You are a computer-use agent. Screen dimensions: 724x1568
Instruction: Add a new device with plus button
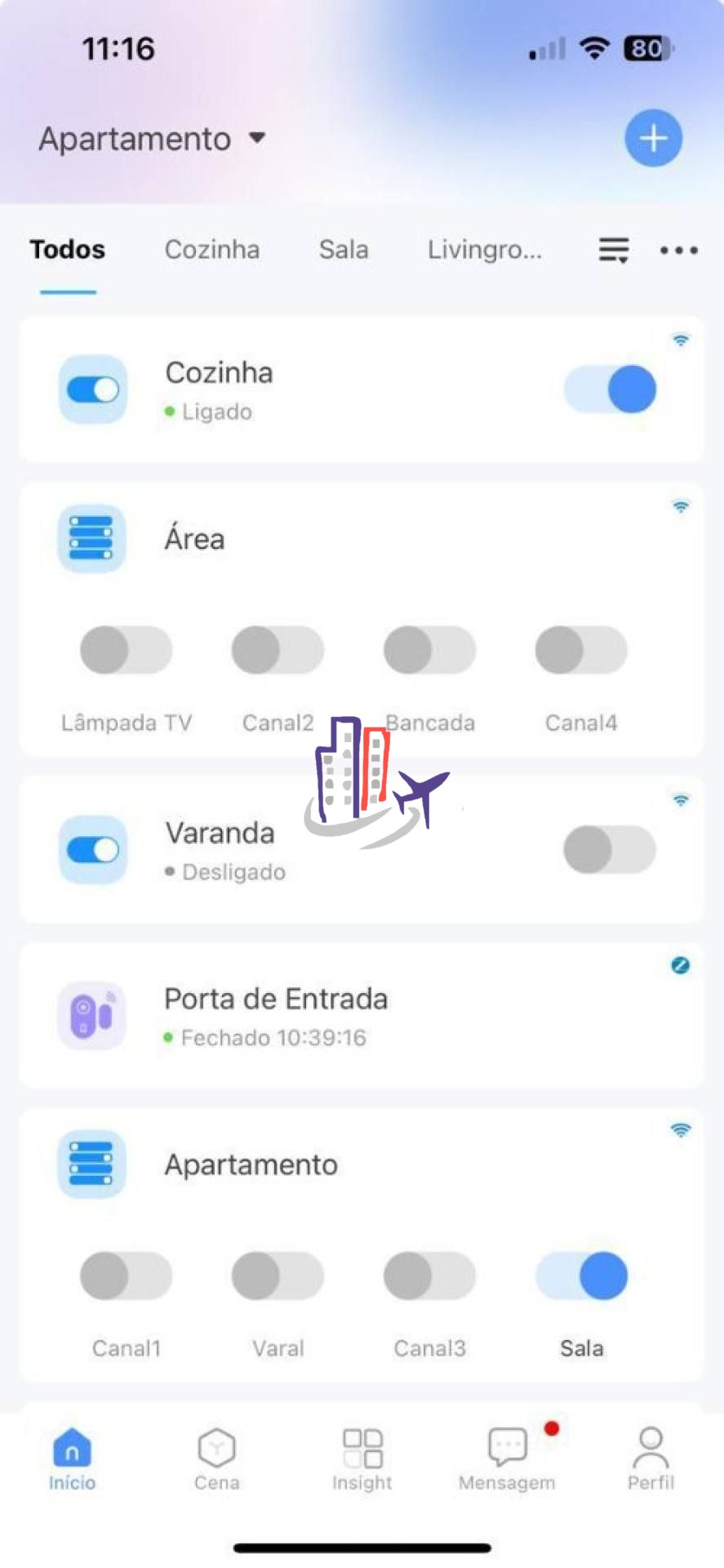(x=653, y=138)
